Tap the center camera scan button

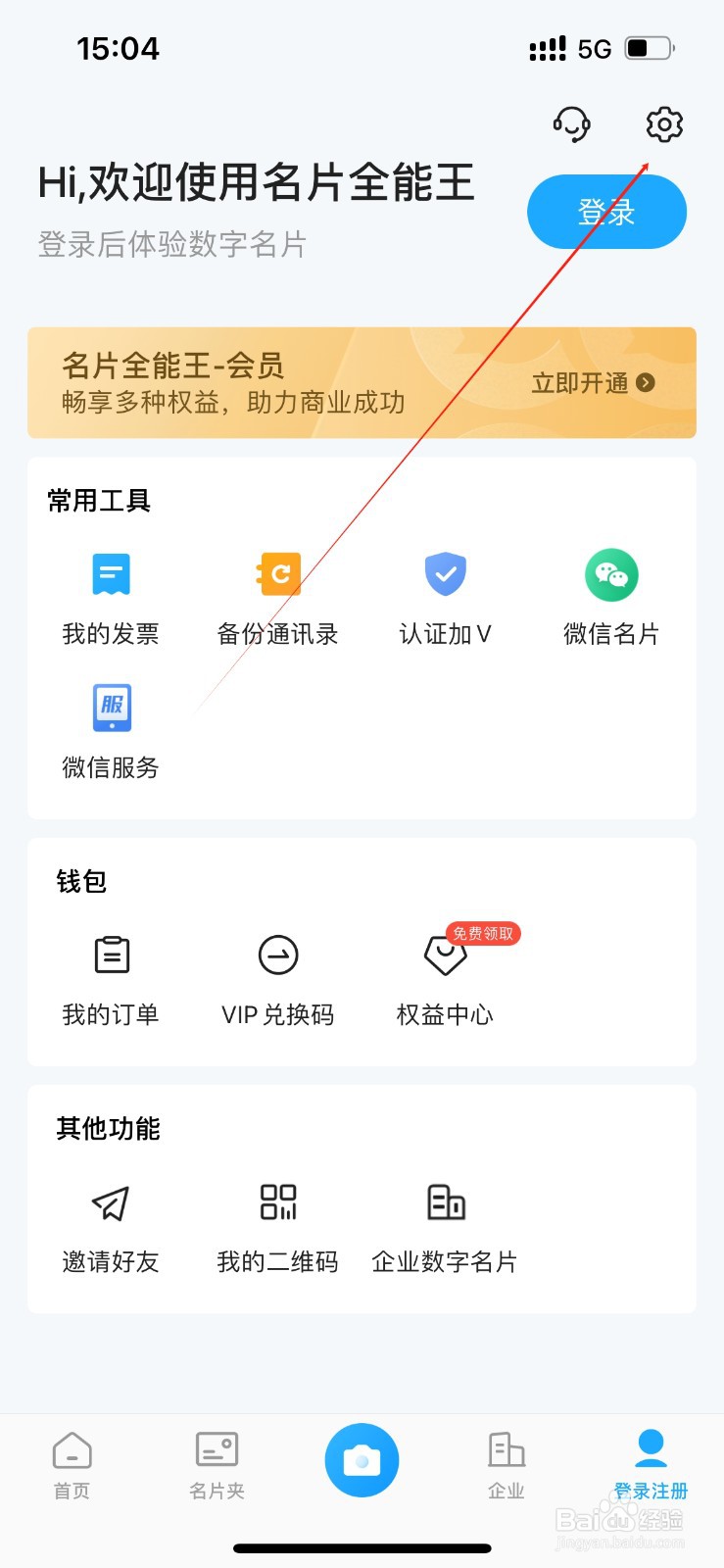click(x=362, y=1460)
